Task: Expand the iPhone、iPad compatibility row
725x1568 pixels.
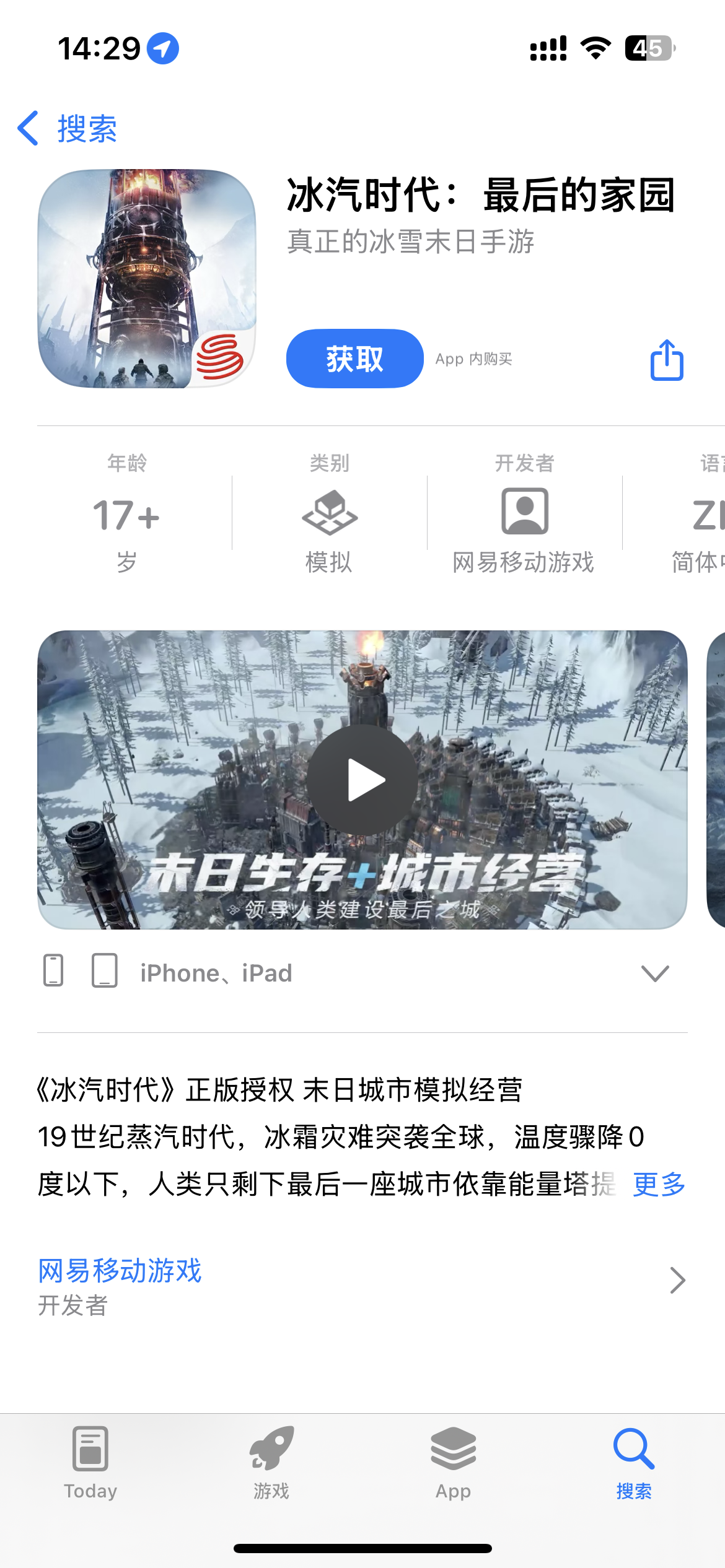Action: pos(654,973)
